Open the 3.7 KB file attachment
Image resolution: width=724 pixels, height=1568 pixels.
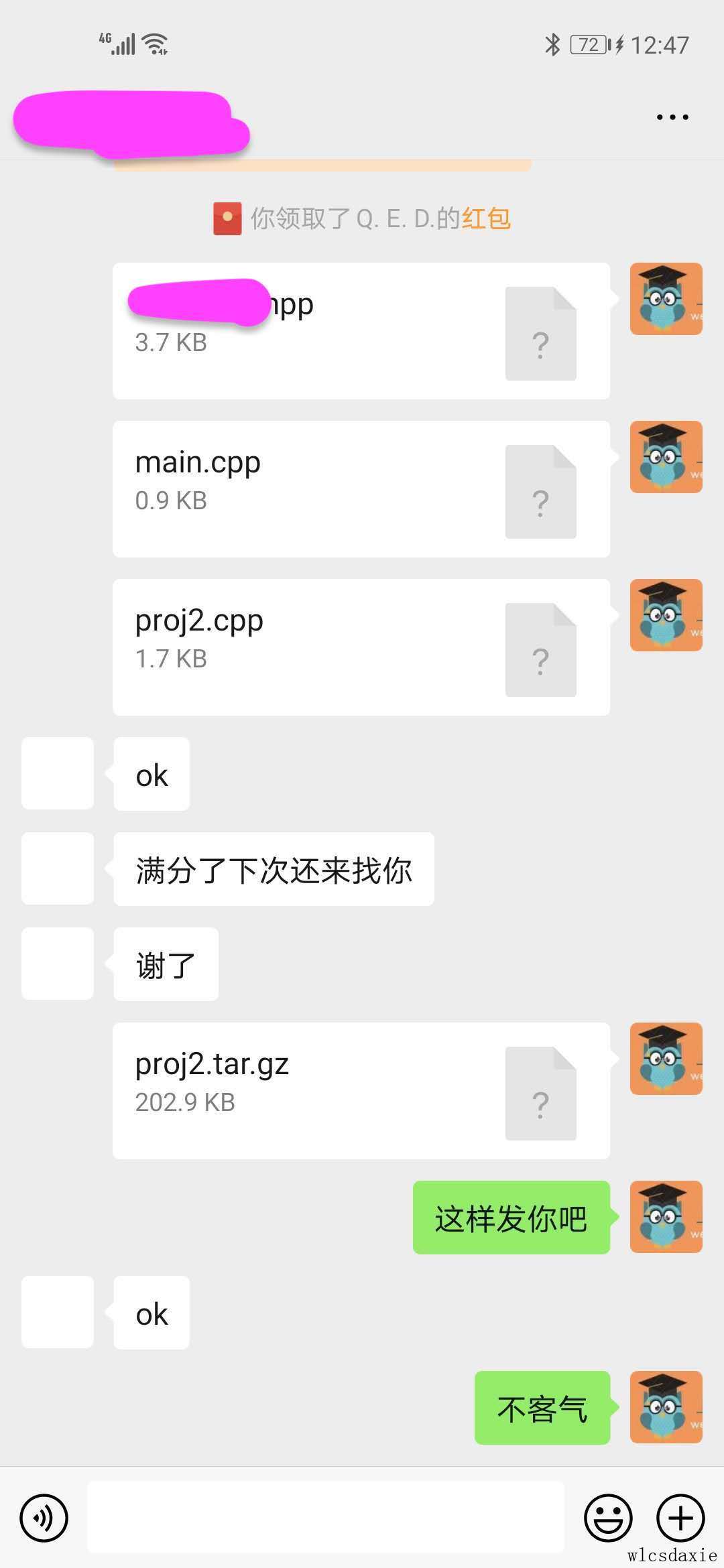pyautogui.click(x=361, y=331)
